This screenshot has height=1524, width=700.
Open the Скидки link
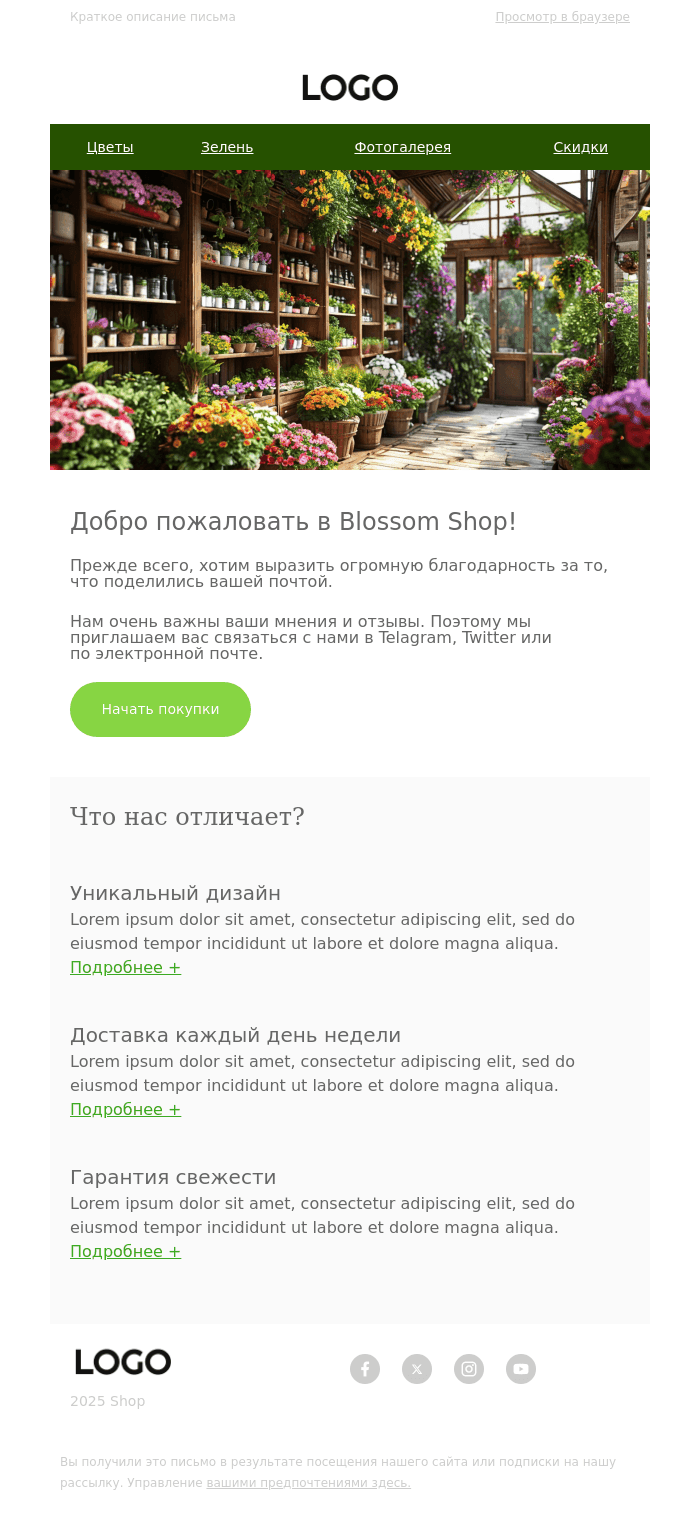(x=580, y=147)
